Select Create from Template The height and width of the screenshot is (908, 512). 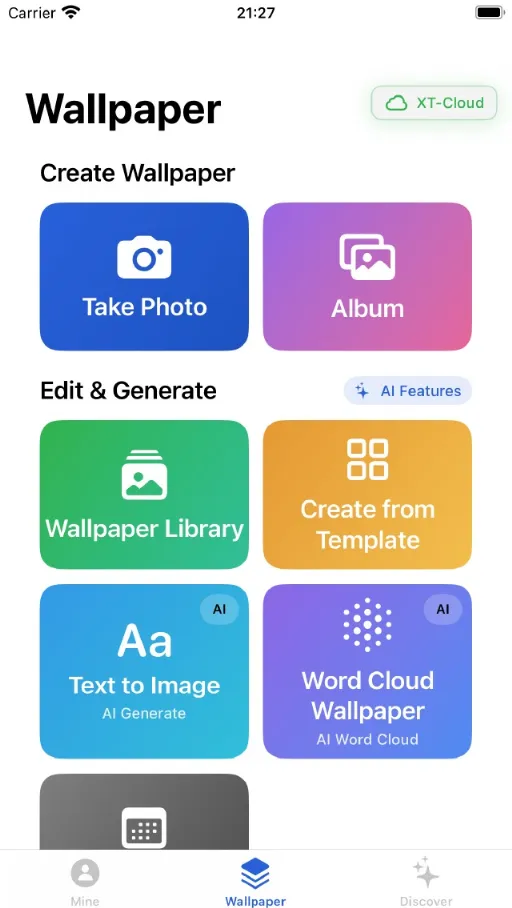click(x=367, y=495)
